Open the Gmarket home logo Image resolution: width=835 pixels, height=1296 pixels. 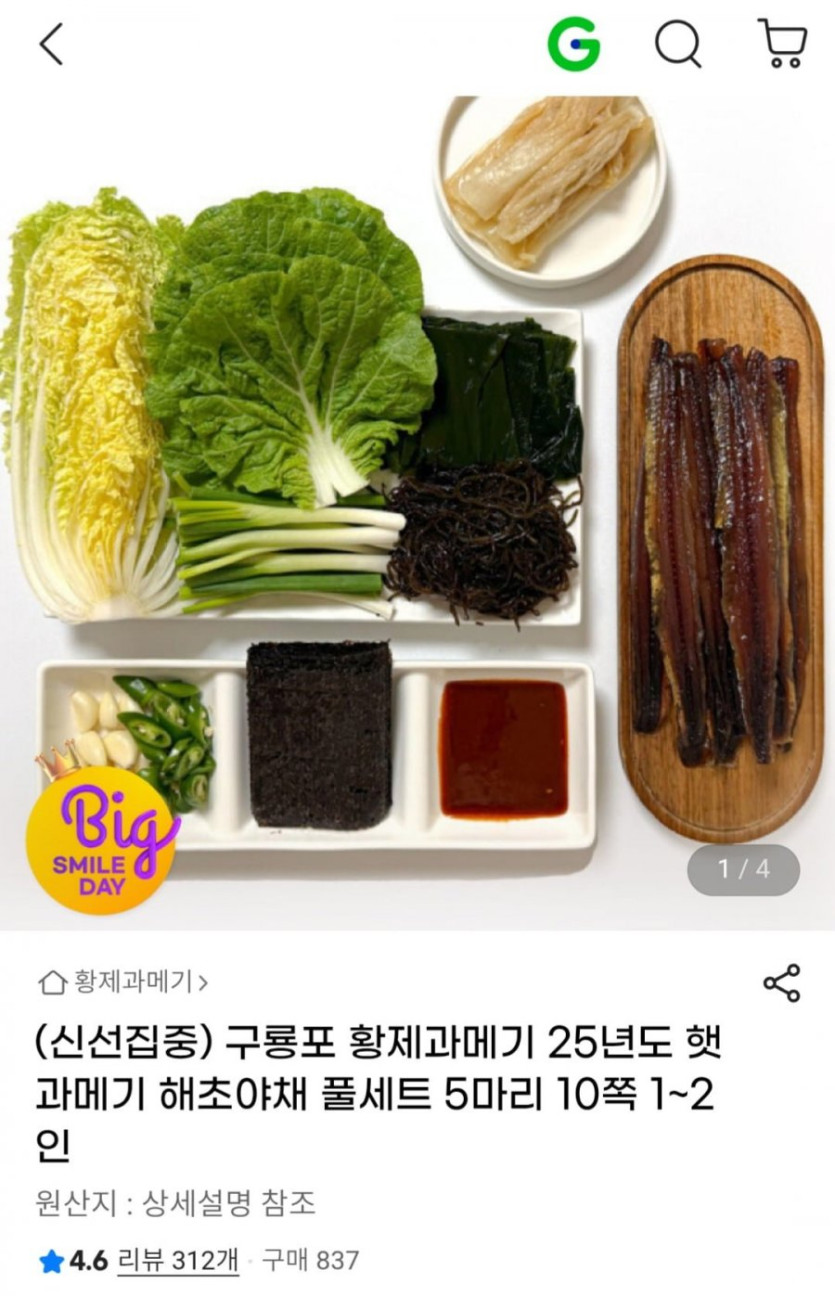[x=574, y=45]
